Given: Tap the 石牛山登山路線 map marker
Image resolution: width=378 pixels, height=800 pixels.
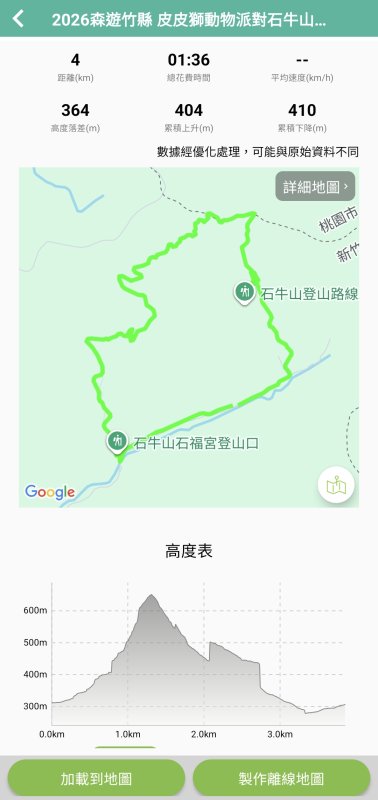Looking at the screenshot, I should pyautogui.click(x=244, y=293).
